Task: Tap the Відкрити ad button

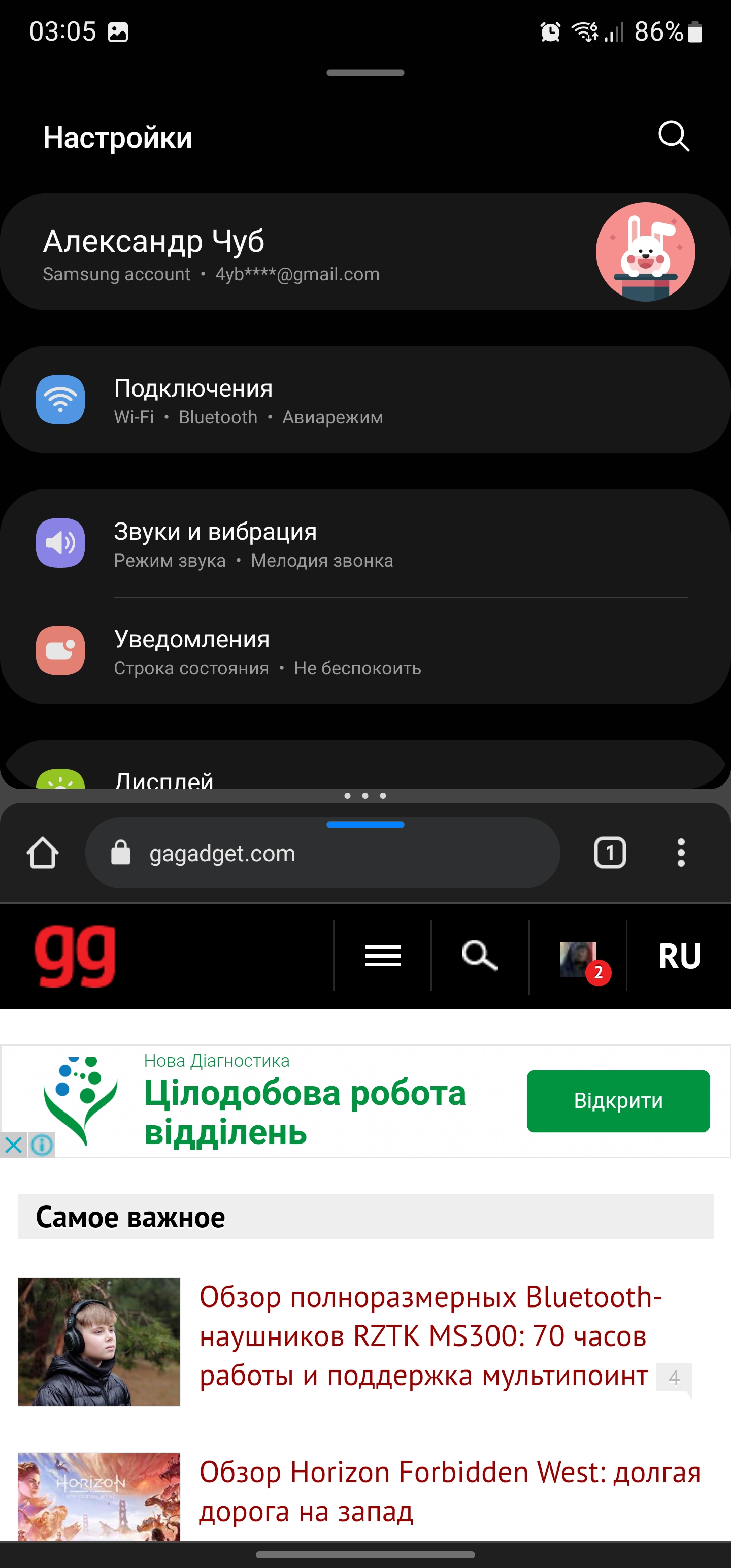Action: [x=618, y=1101]
